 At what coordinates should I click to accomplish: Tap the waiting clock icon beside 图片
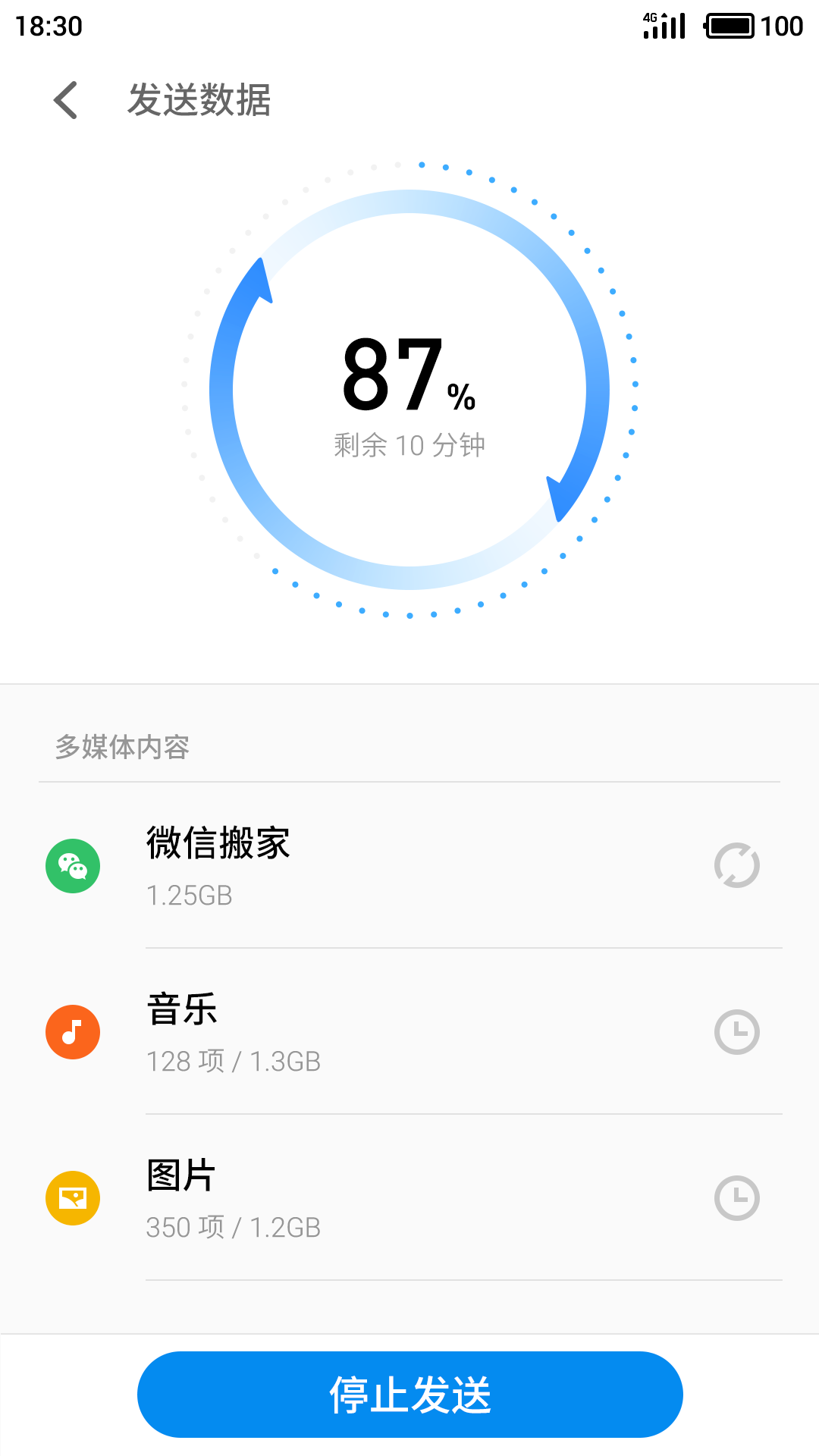coord(736,1197)
